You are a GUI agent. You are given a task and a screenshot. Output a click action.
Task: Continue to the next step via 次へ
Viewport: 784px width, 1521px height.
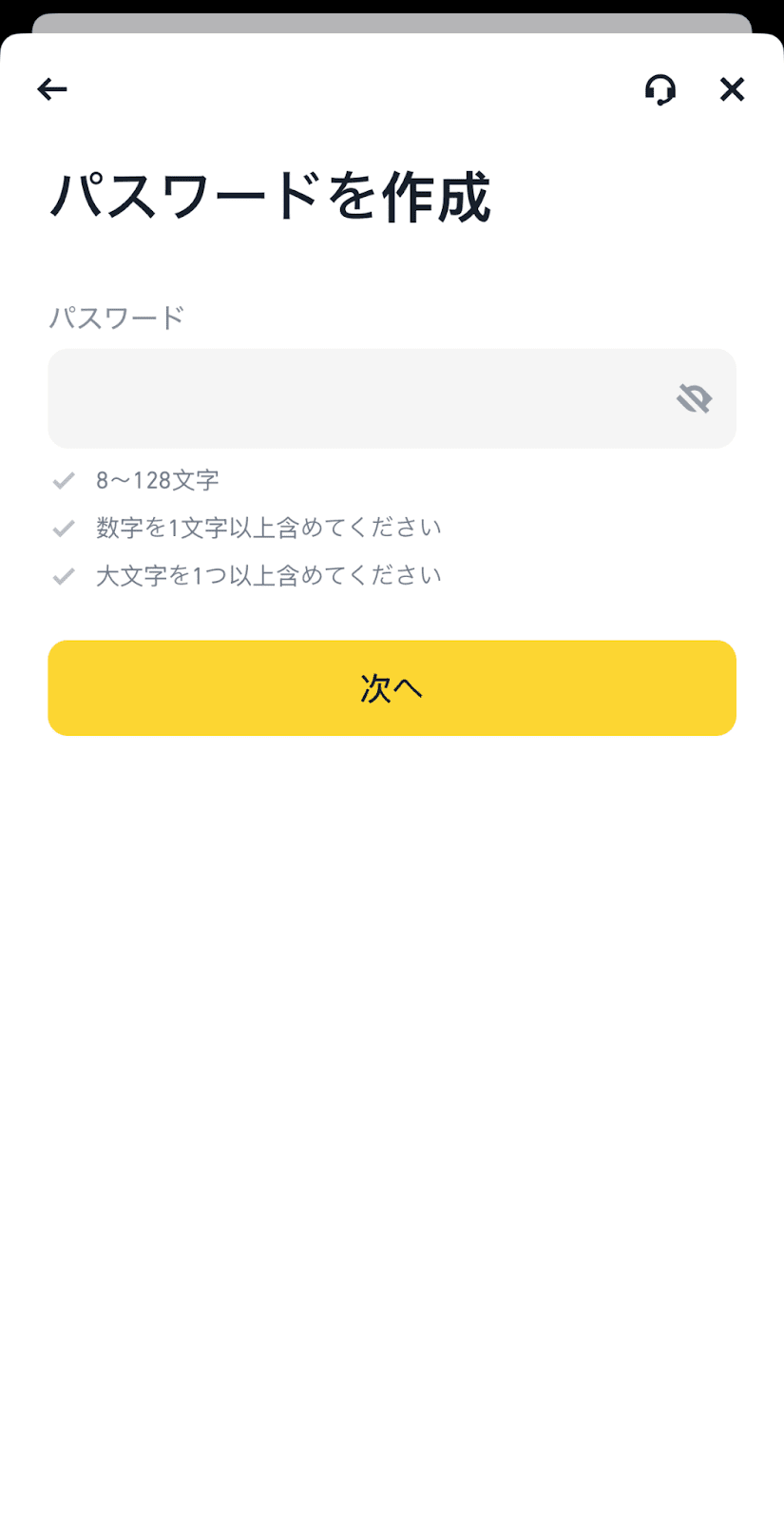(392, 687)
